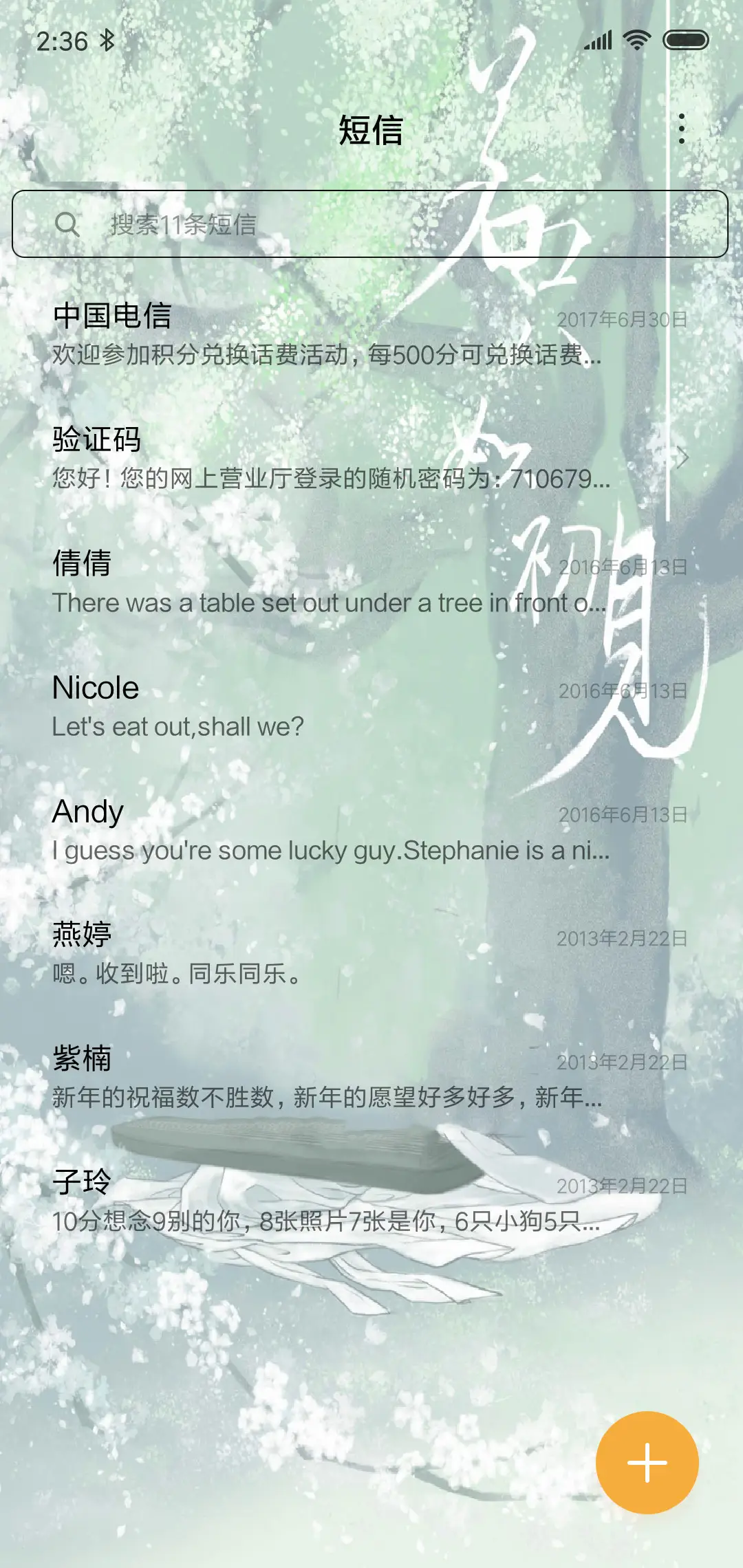Screen dimensions: 743x1568
Task: Open Nicole's message thread
Action: tap(275, 705)
